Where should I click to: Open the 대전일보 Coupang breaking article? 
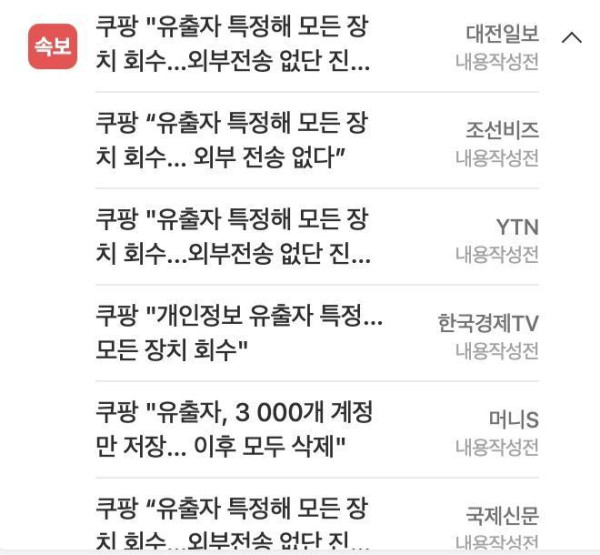pyautogui.click(x=233, y=44)
